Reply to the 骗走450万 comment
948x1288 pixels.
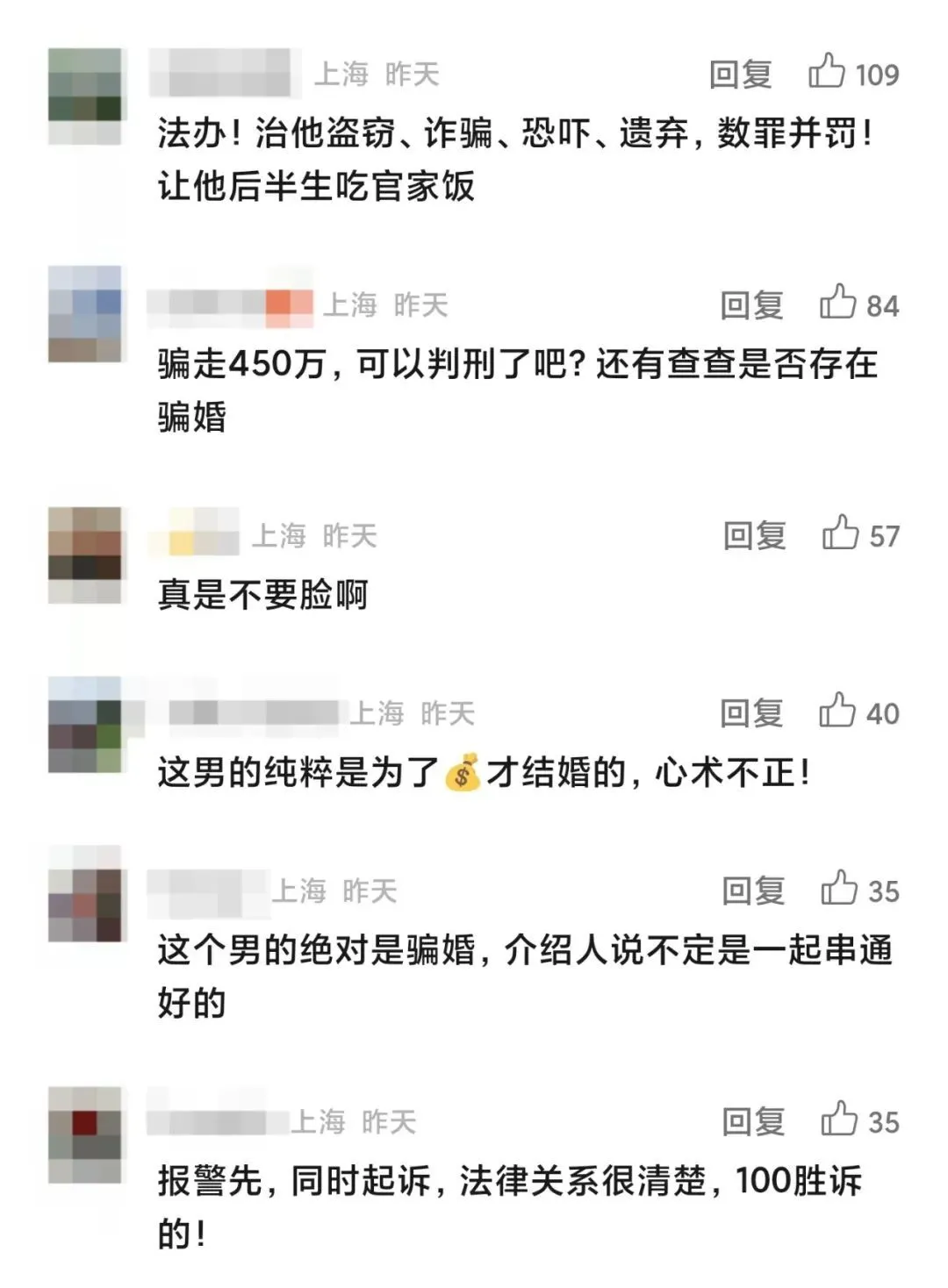click(x=751, y=305)
